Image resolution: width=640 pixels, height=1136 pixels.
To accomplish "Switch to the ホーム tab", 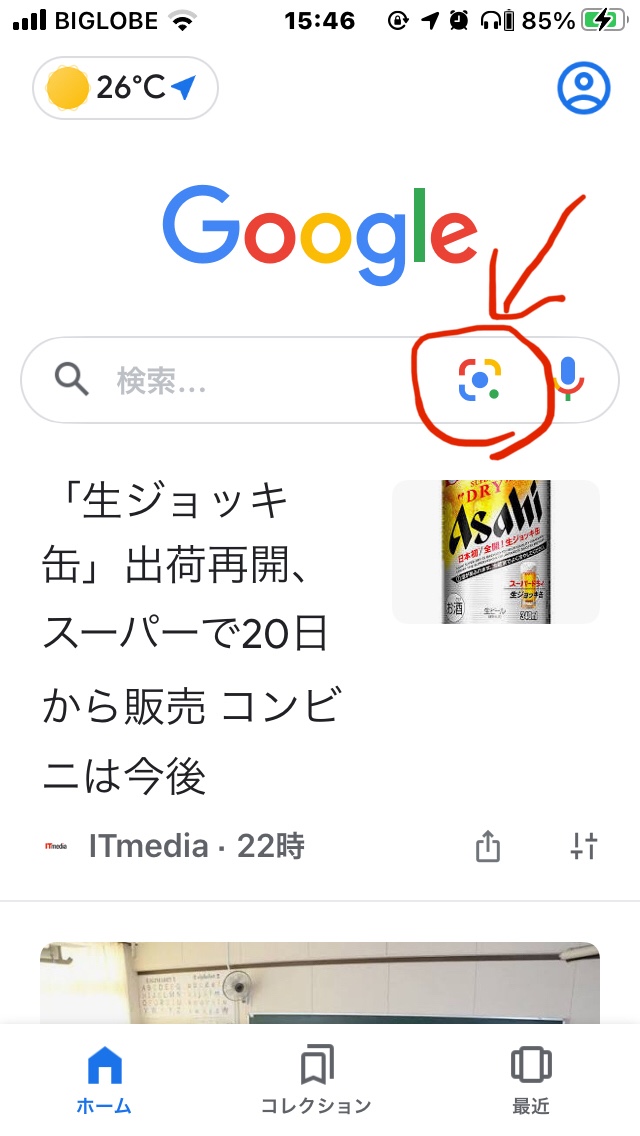I will (x=104, y=1080).
